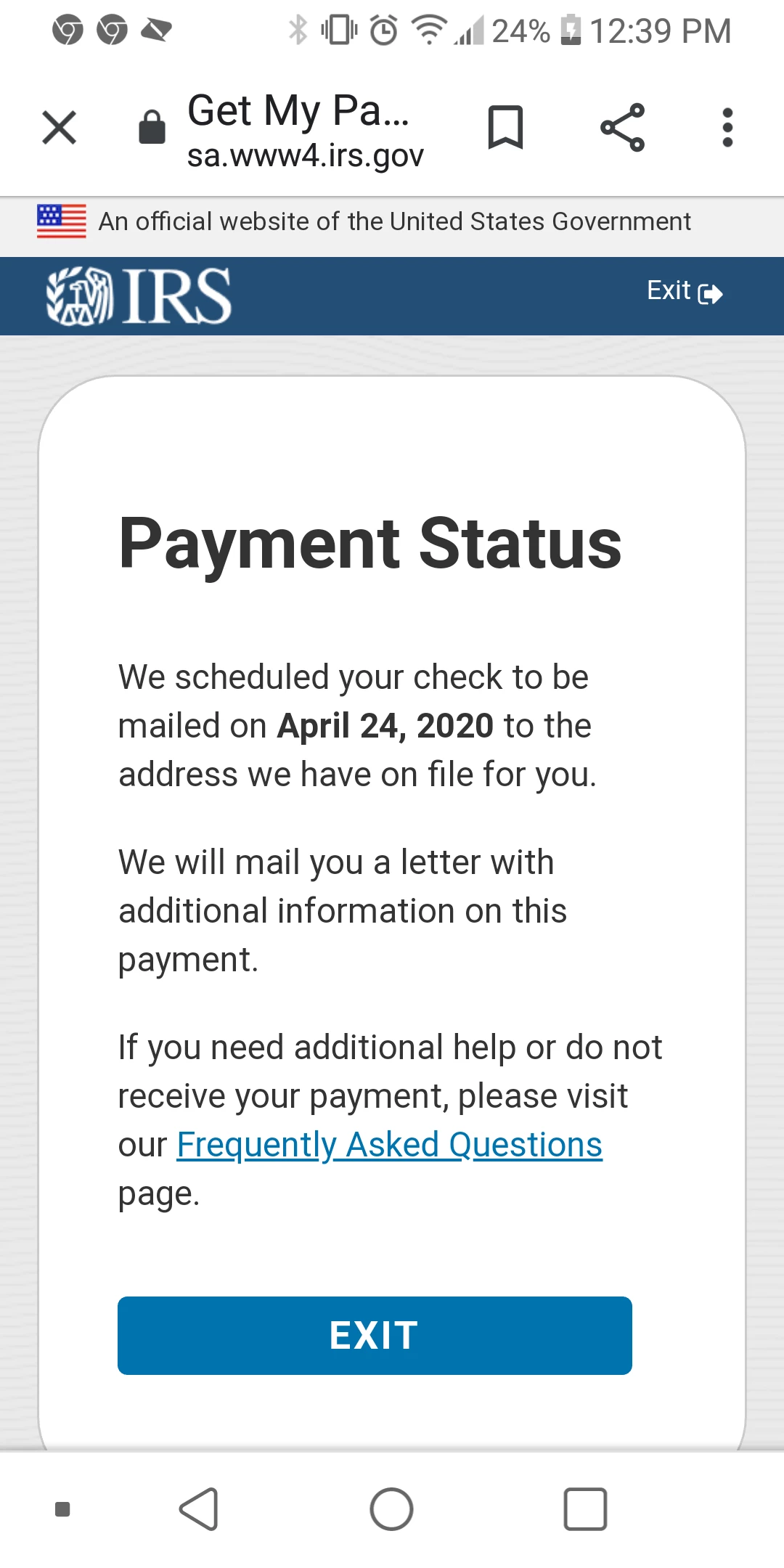This screenshot has height=1568, width=784.
Task: Go back with the system back button
Action: [199, 1509]
